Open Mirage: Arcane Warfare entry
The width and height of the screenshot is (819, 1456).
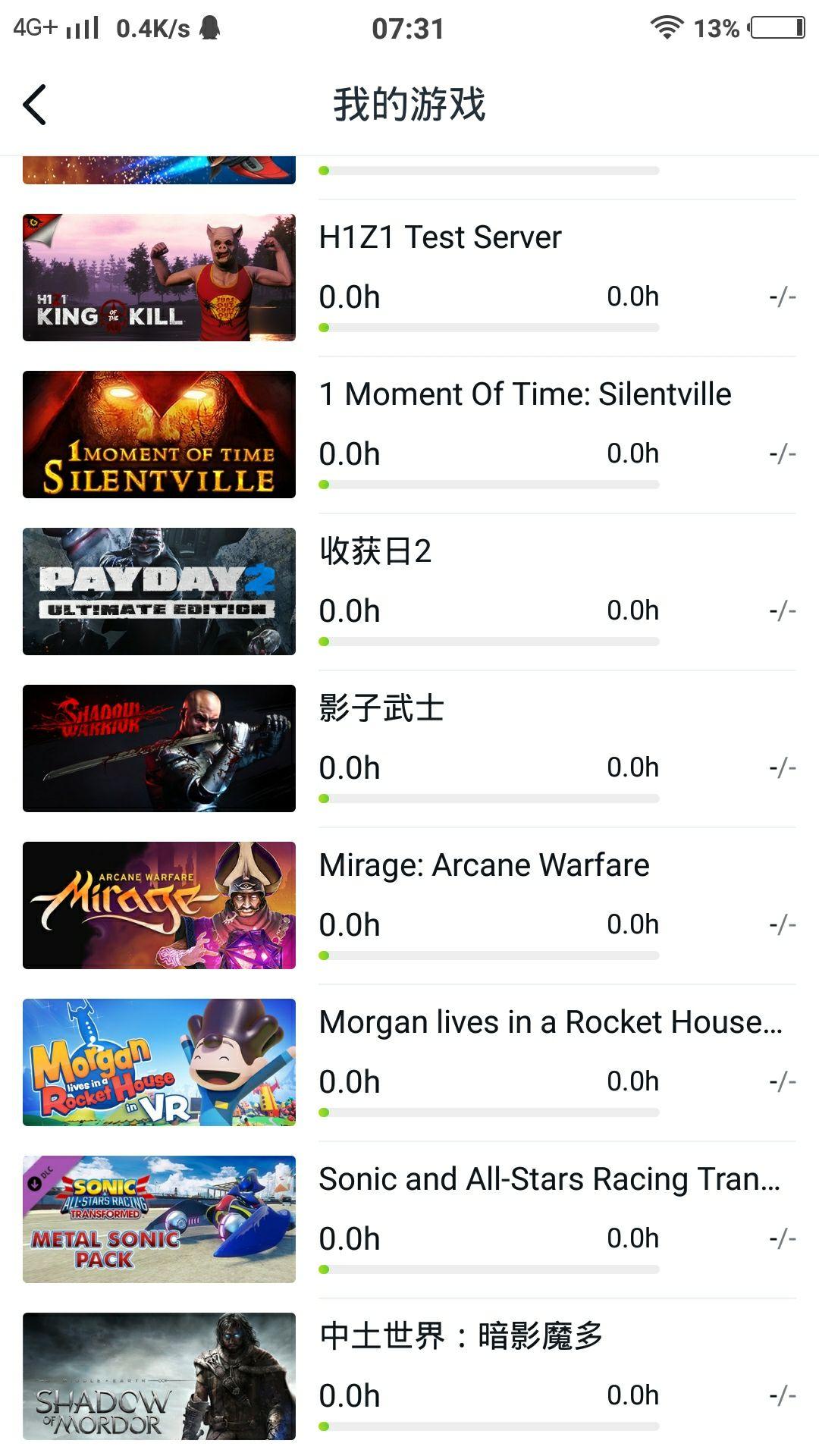tap(484, 865)
